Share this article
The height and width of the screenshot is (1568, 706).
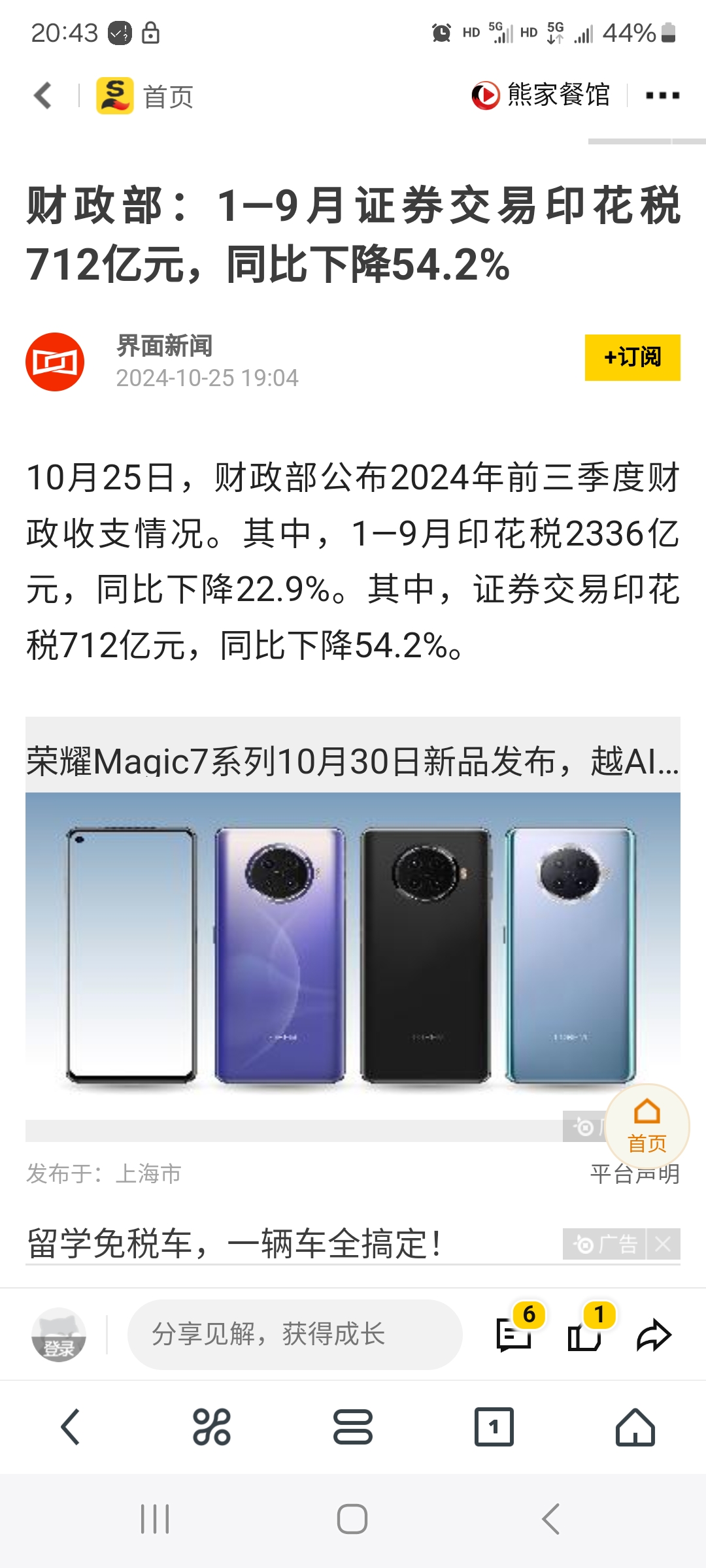point(654,1335)
